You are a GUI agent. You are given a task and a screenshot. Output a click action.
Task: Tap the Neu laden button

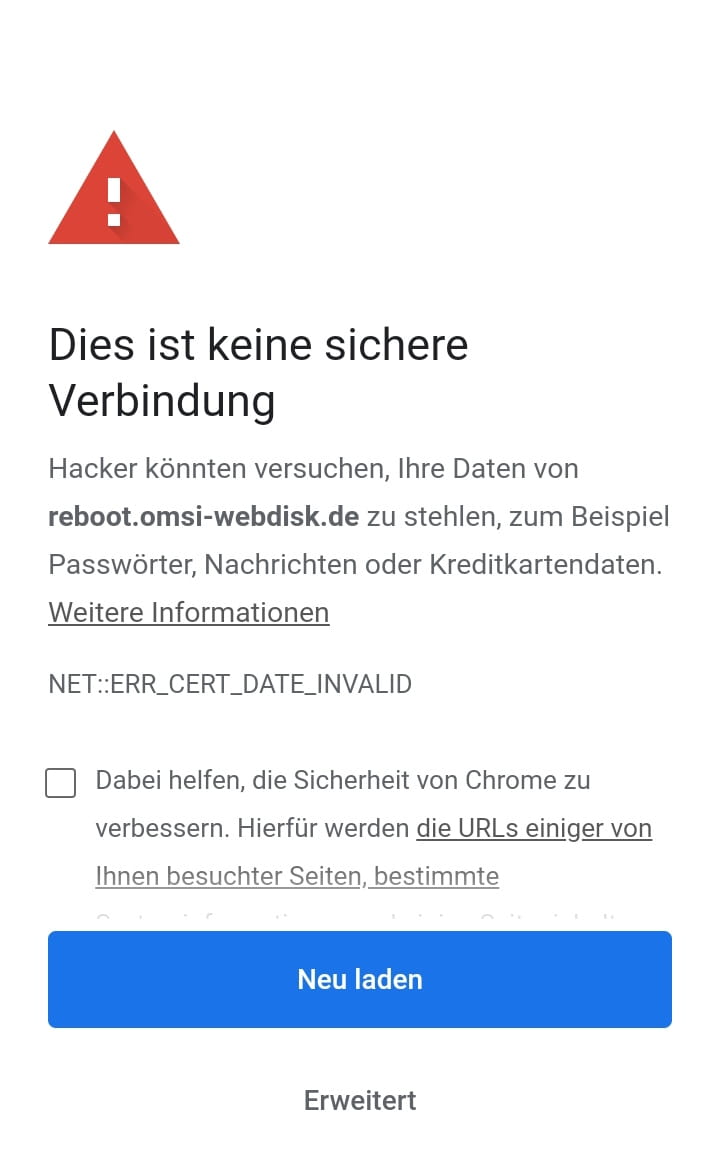(360, 979)
